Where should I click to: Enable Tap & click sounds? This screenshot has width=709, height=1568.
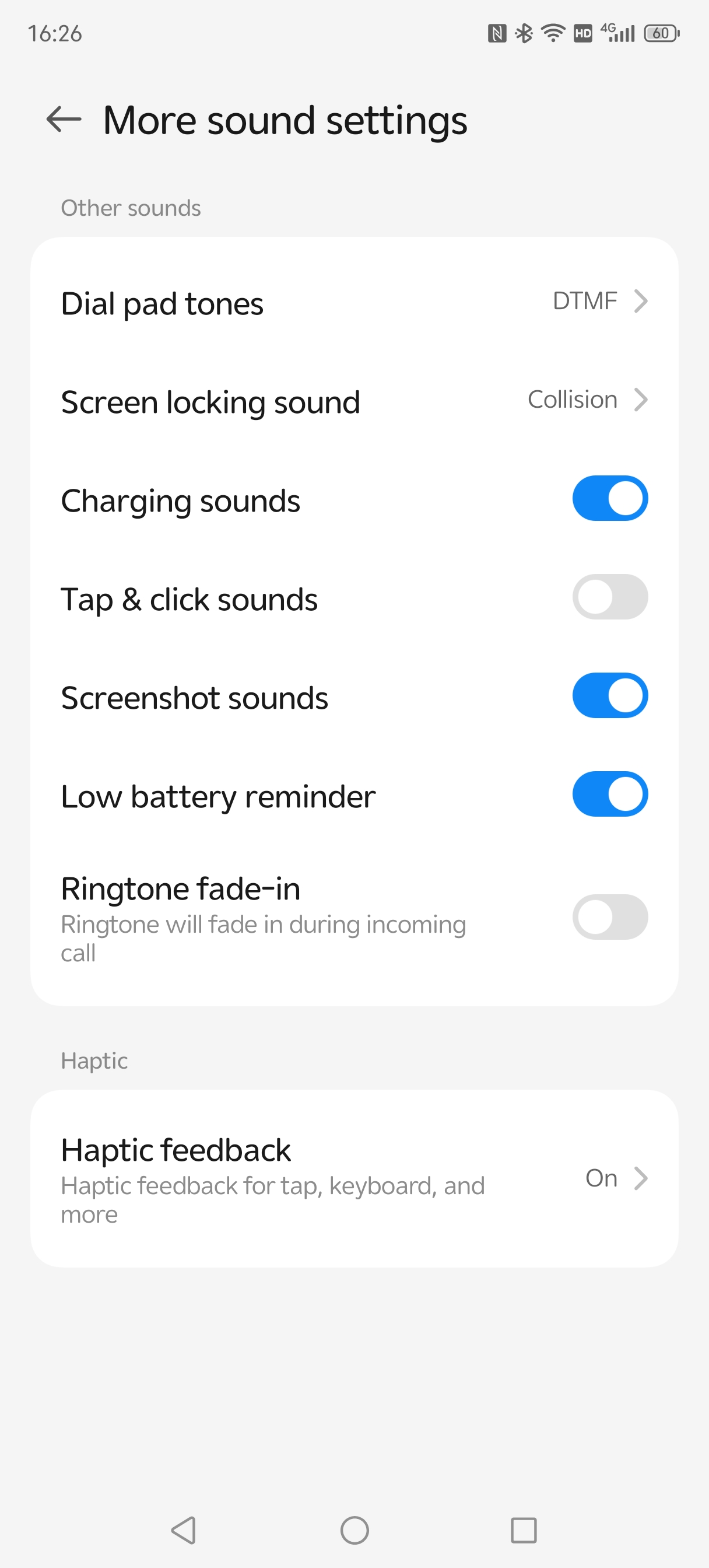click(609, 597)
